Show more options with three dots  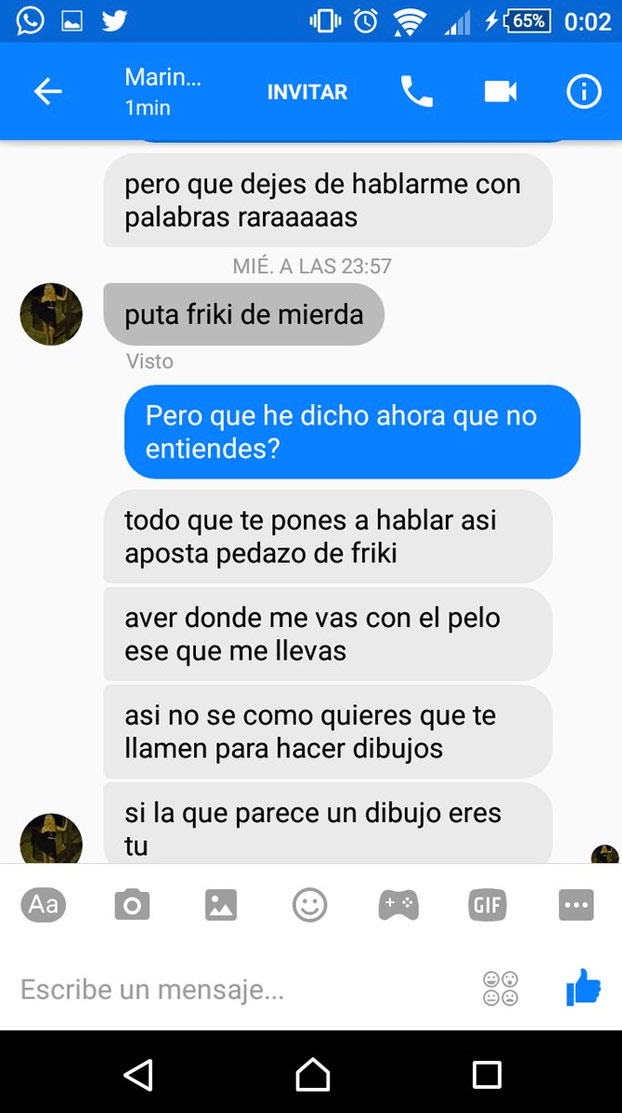(576, 905)
